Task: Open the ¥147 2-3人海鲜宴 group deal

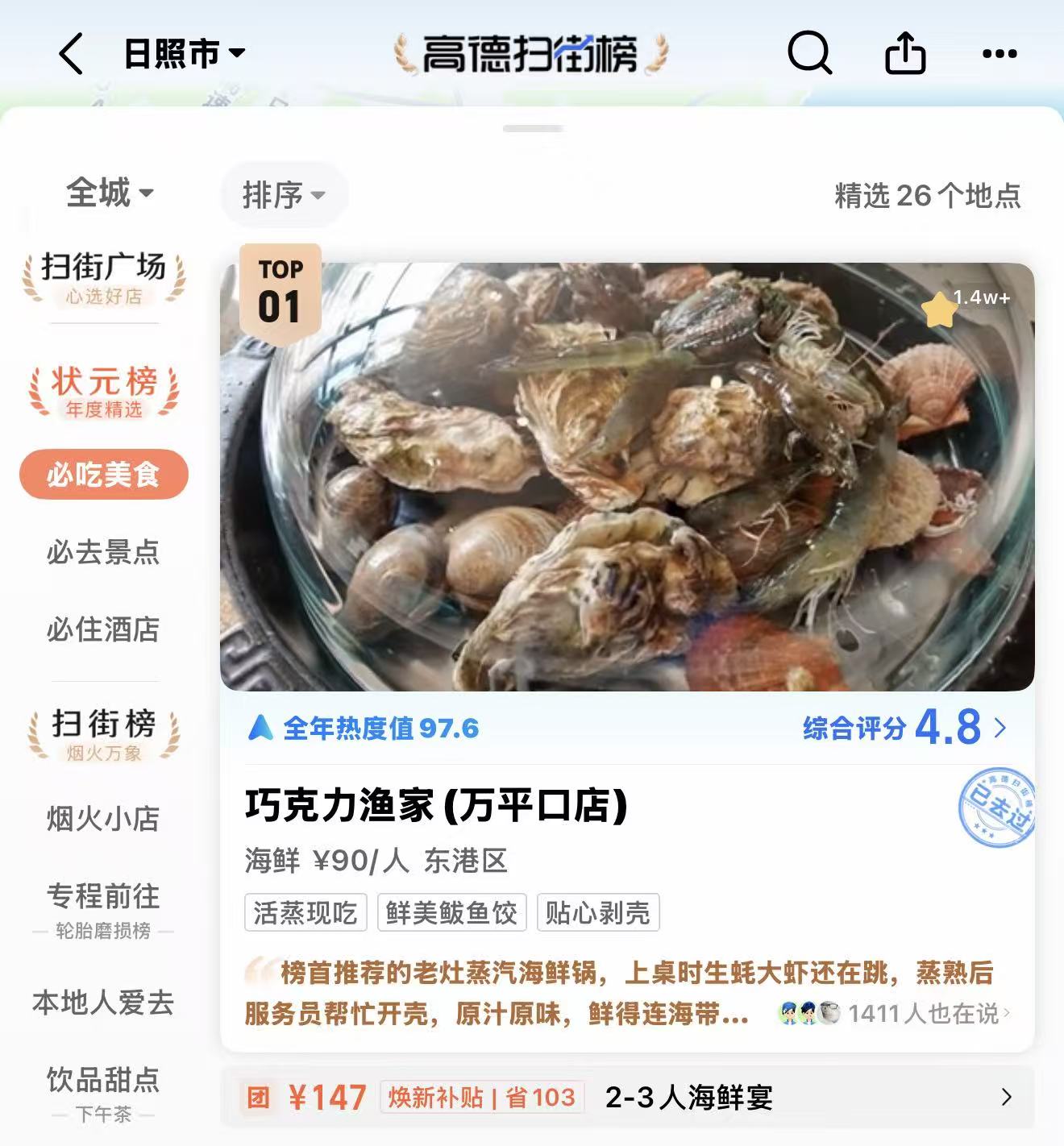Action: (627, 1097)
